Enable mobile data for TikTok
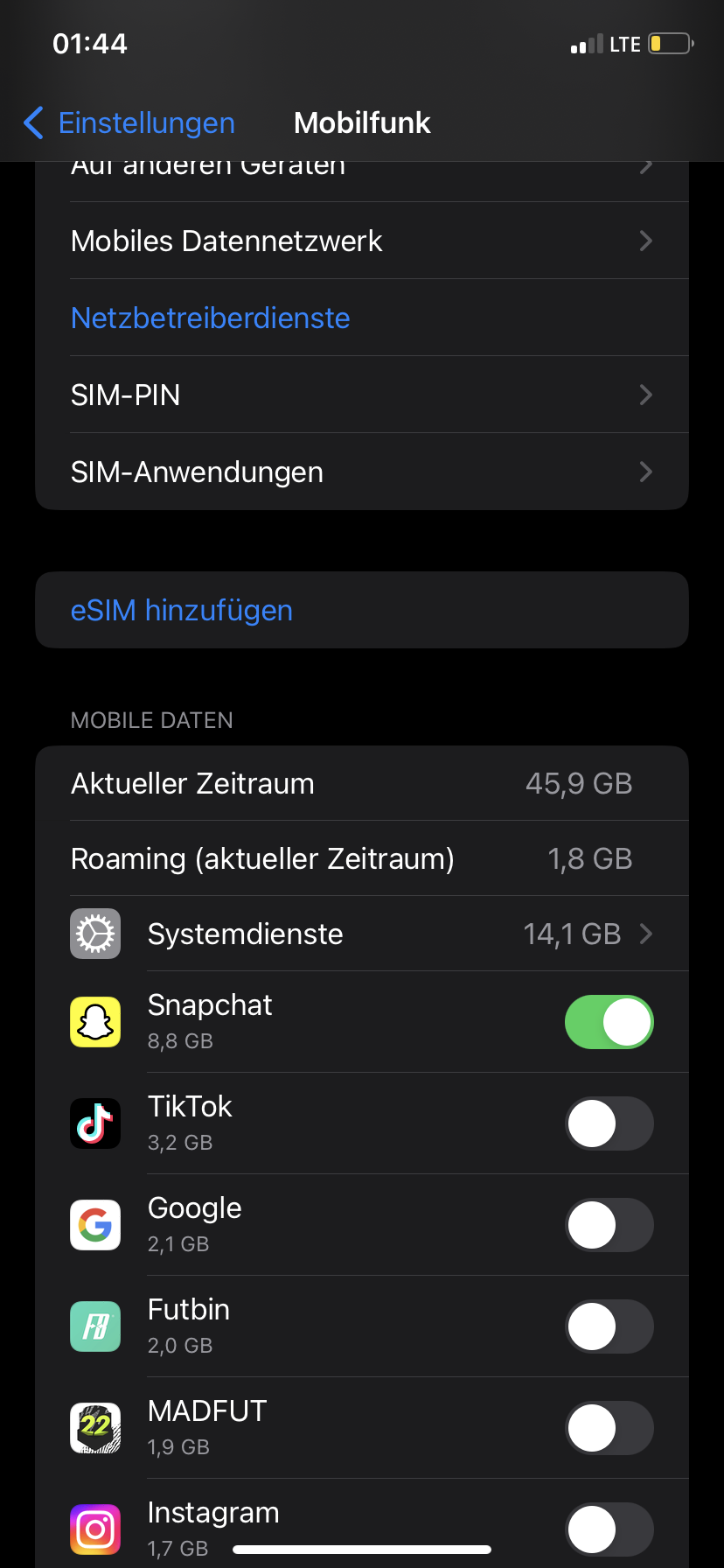Image resolution: width=724 pixels, height=1568 pixels. pyautogui.click(x=609, y=1123)
